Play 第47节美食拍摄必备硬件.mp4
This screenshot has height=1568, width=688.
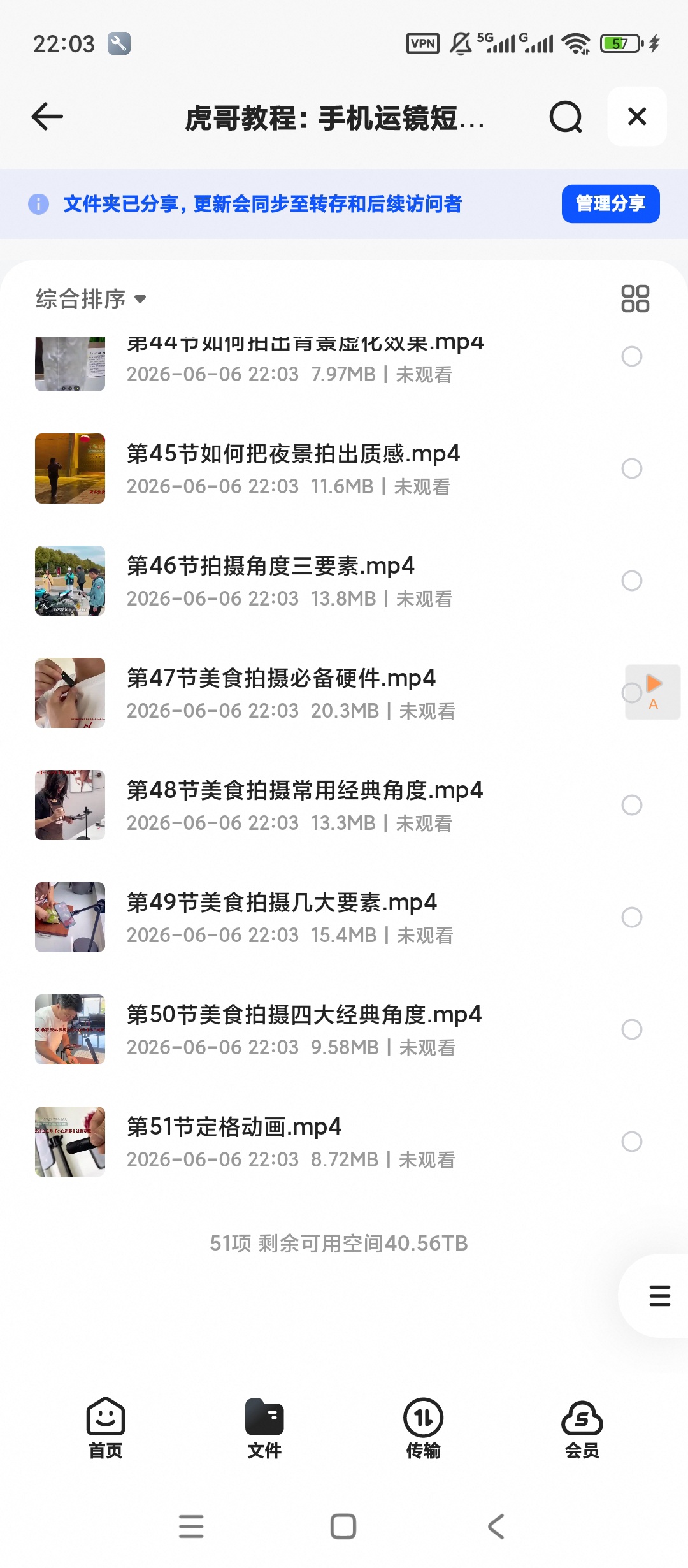click(x=281, y=678)
